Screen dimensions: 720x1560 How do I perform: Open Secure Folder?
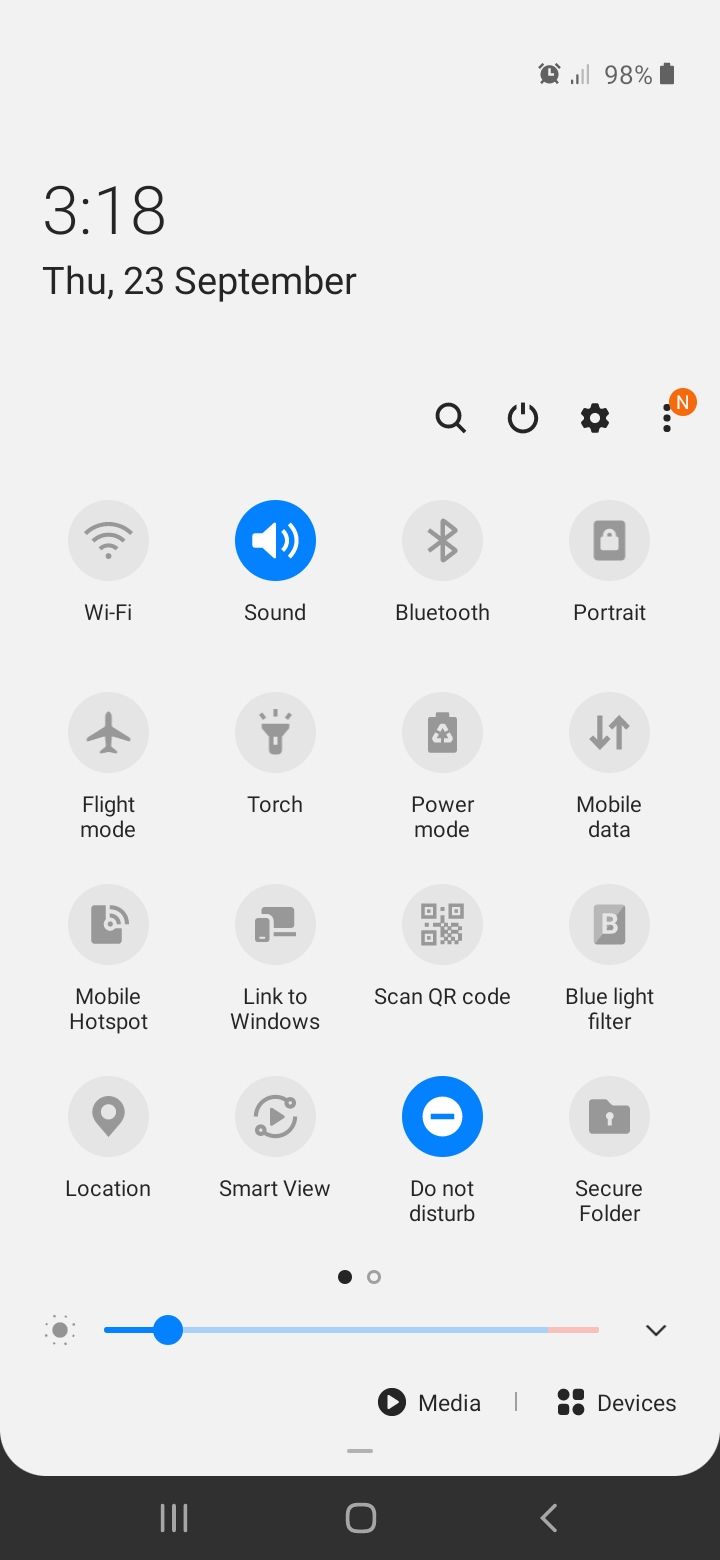pyautogui.click(x=609, y=1116)
